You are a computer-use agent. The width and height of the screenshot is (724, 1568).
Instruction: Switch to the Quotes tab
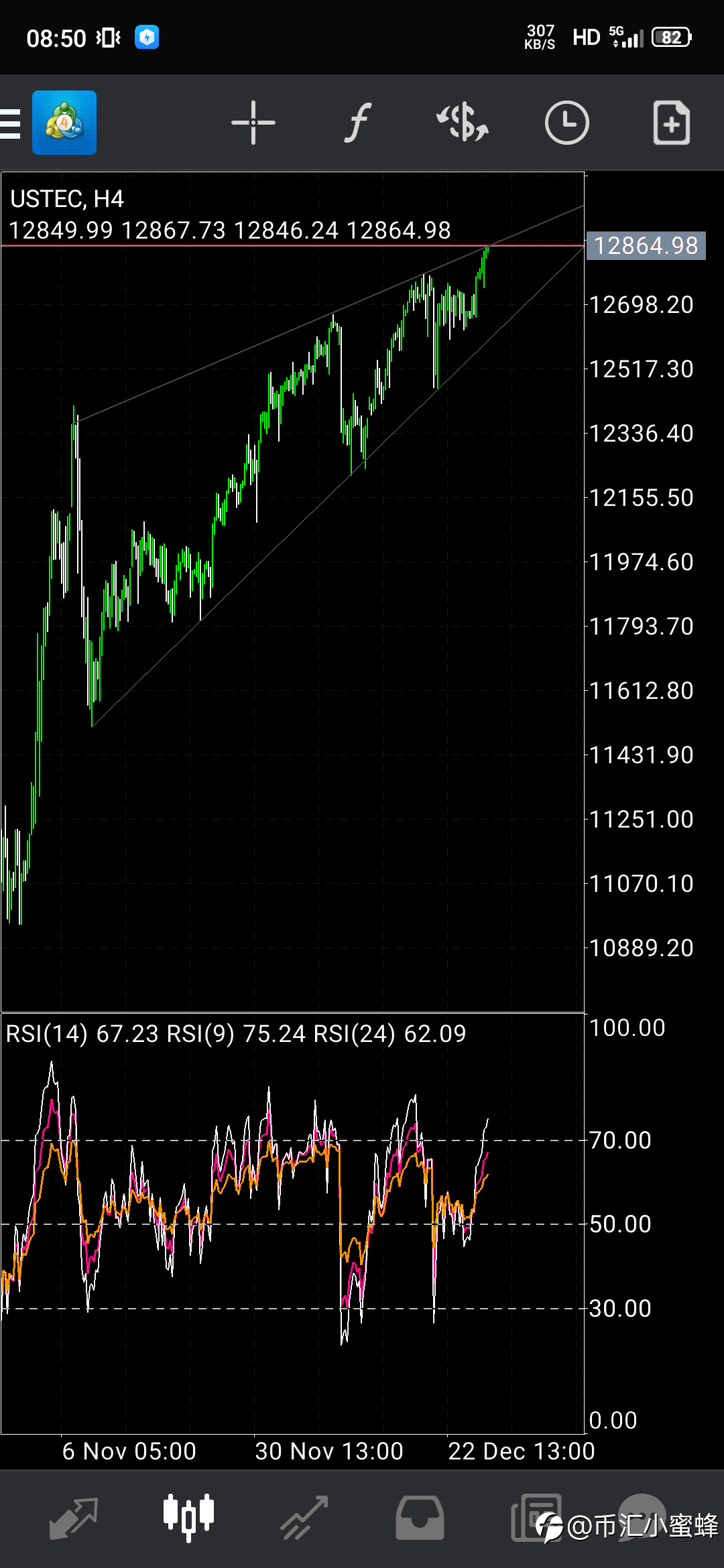74,1518
